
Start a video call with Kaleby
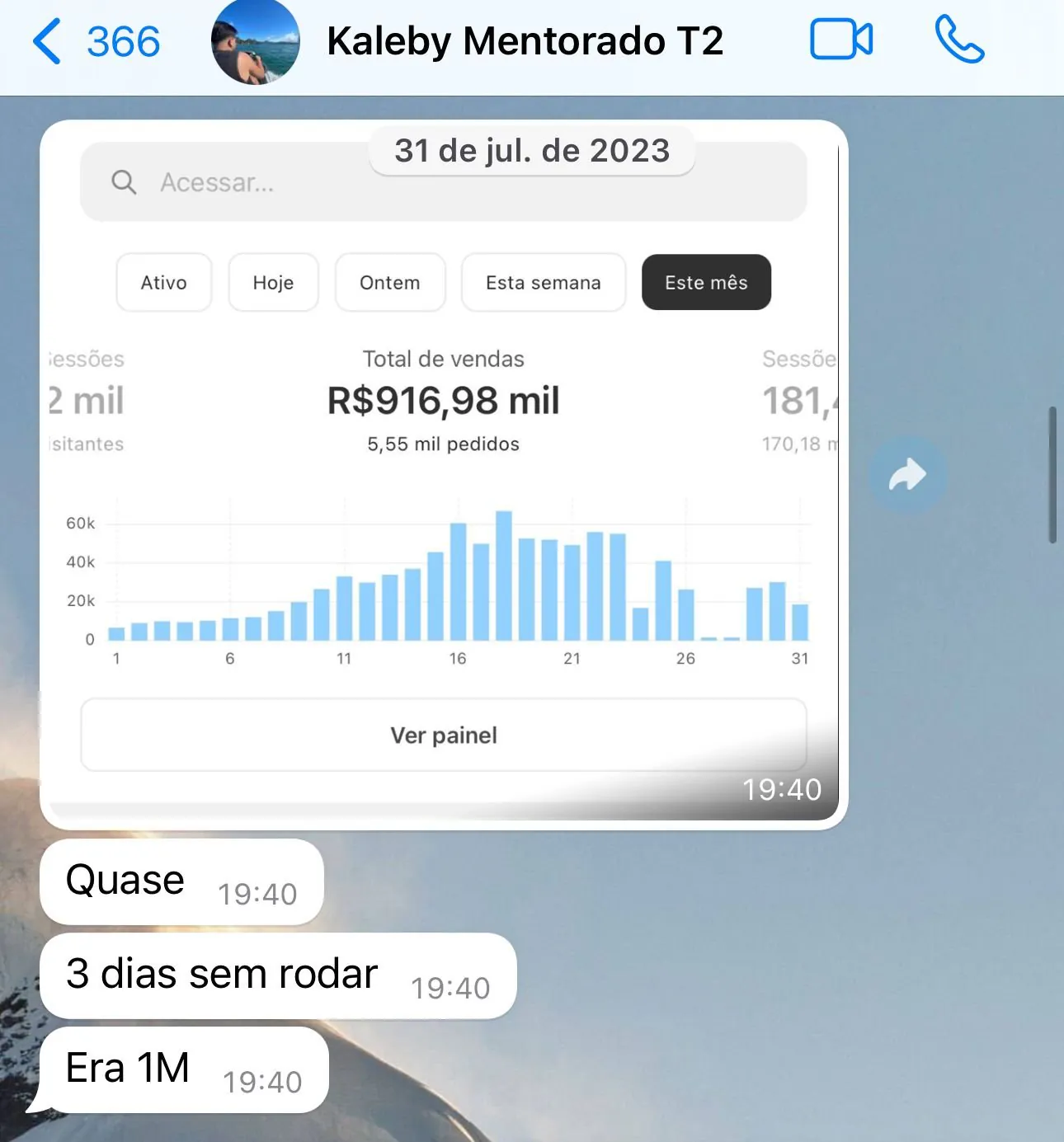(840, 39)
